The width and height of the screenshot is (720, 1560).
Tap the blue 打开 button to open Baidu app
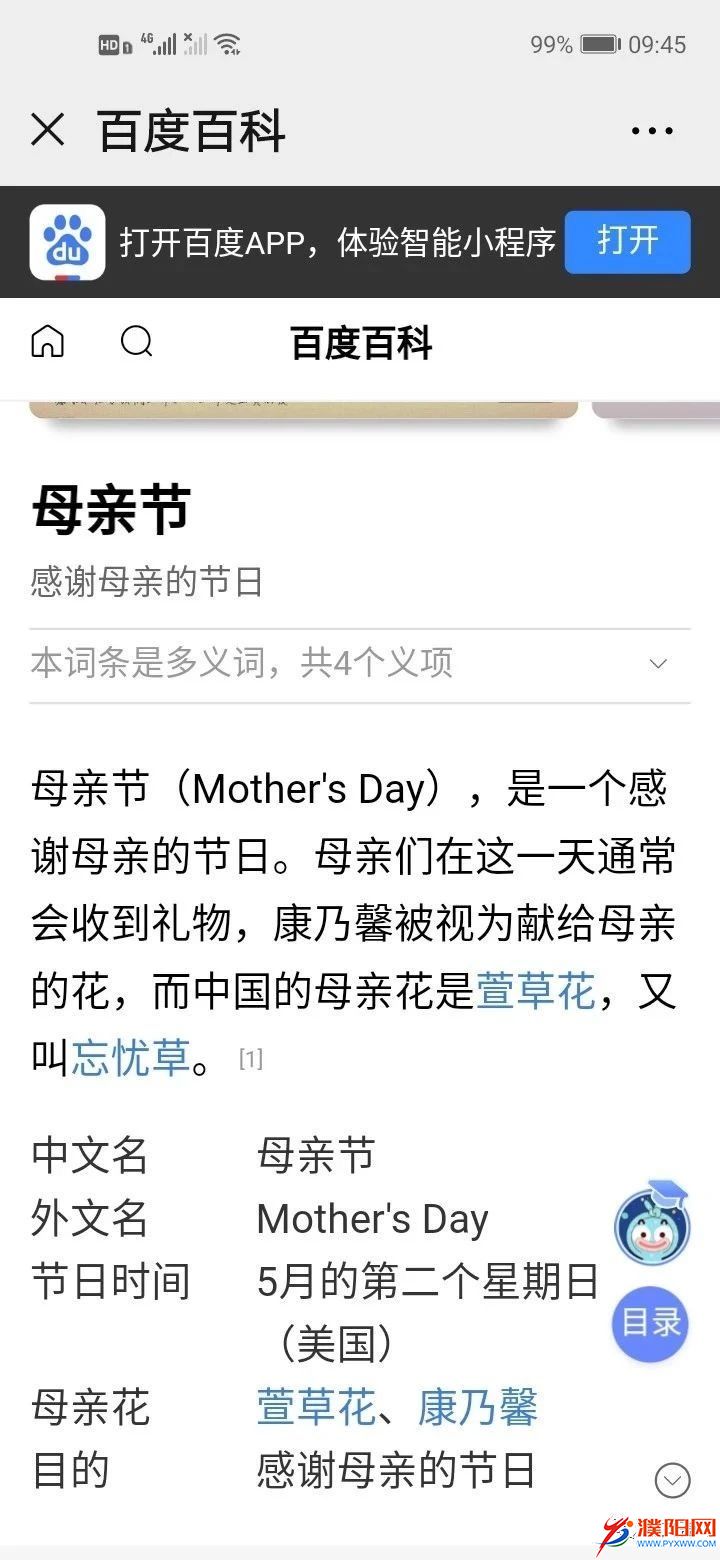pyautogui.click(x=627, y=241)
